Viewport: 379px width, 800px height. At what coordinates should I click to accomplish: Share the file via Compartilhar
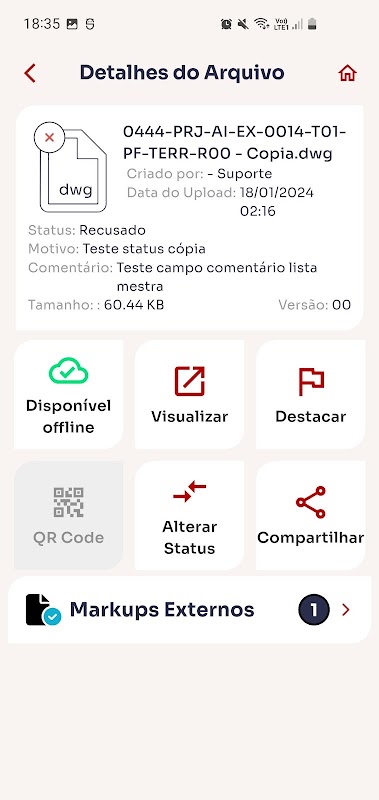click(x=311, y=515)
